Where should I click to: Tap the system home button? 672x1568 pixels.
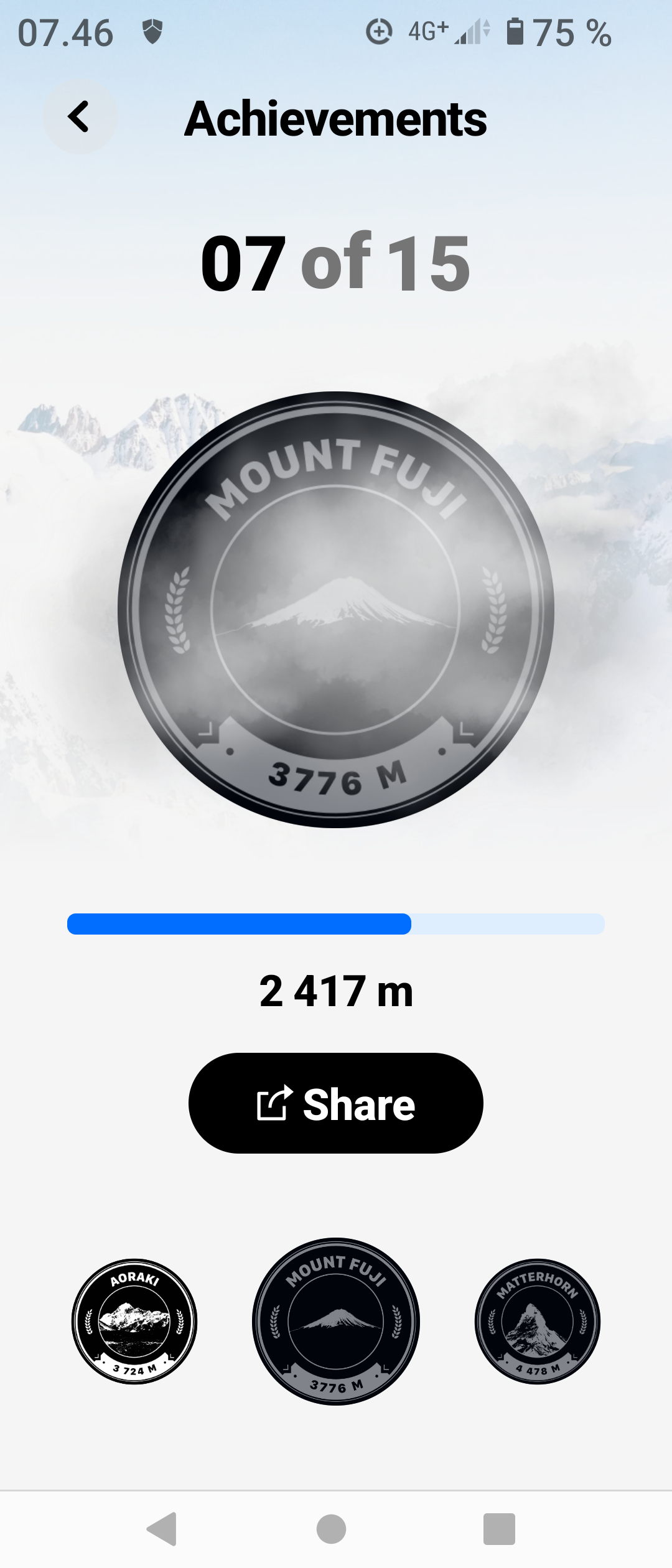click(x=331, y=1529)
